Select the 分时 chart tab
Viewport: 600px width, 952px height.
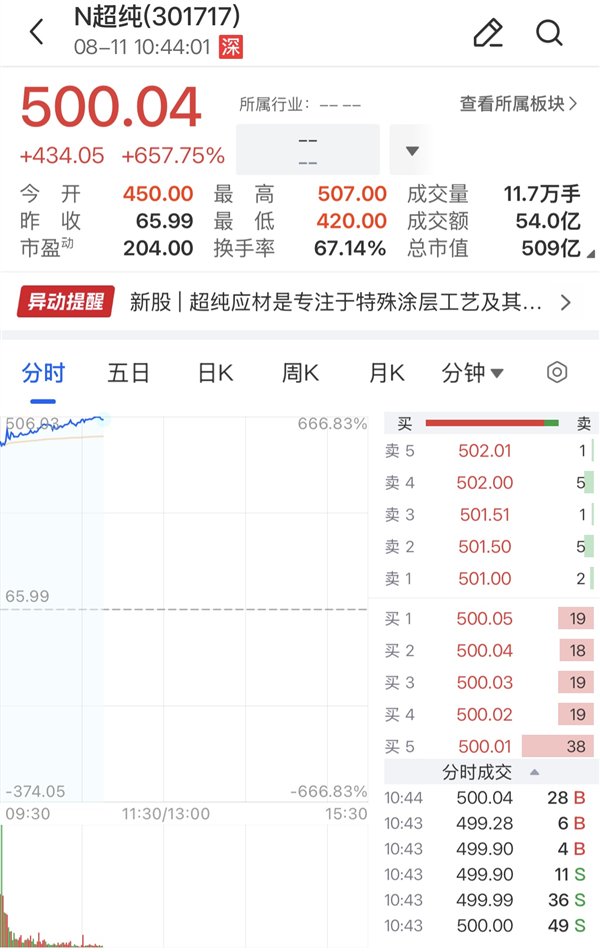point(43,373)
